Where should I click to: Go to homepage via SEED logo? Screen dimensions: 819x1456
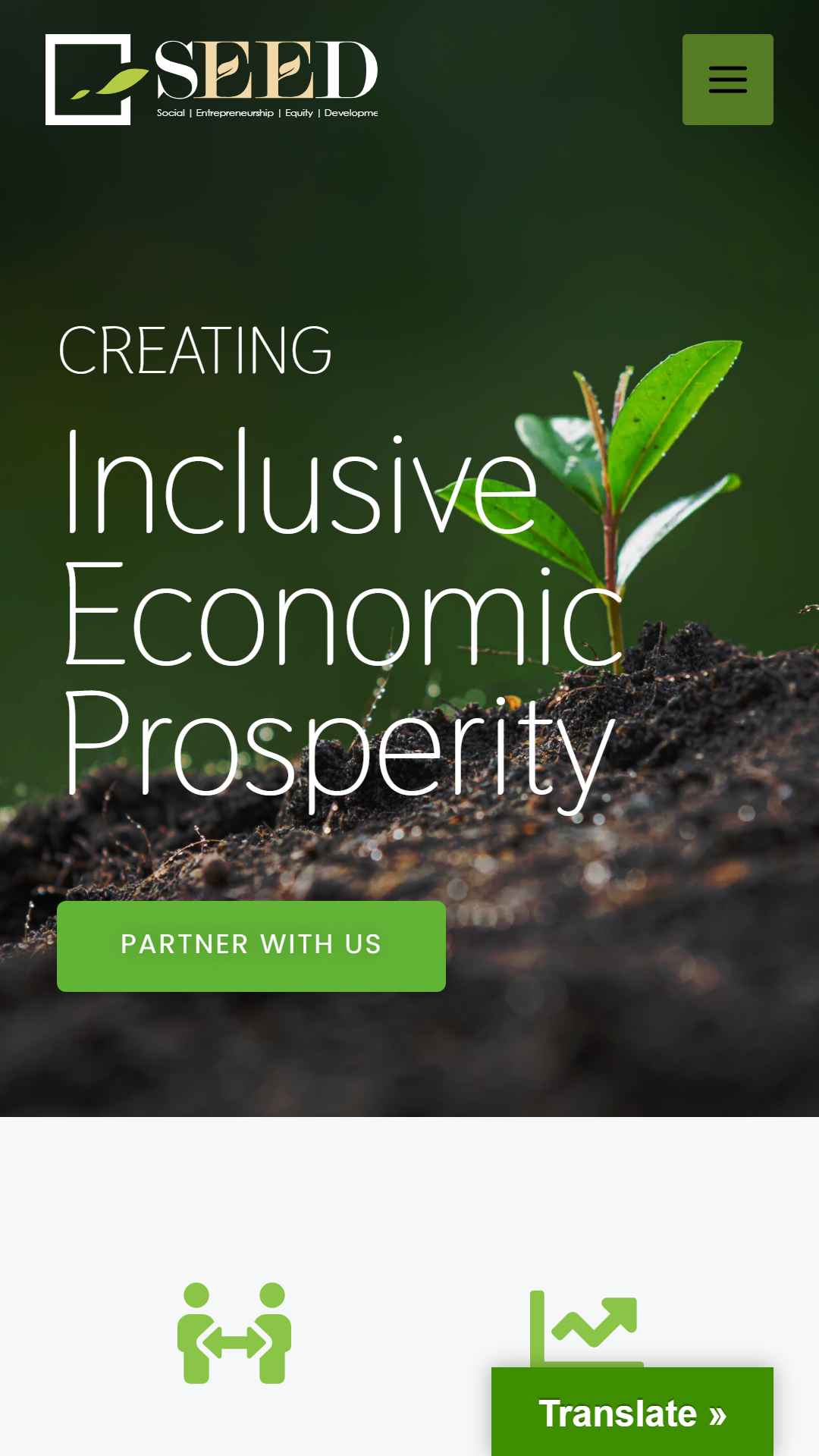pos(212,80)
